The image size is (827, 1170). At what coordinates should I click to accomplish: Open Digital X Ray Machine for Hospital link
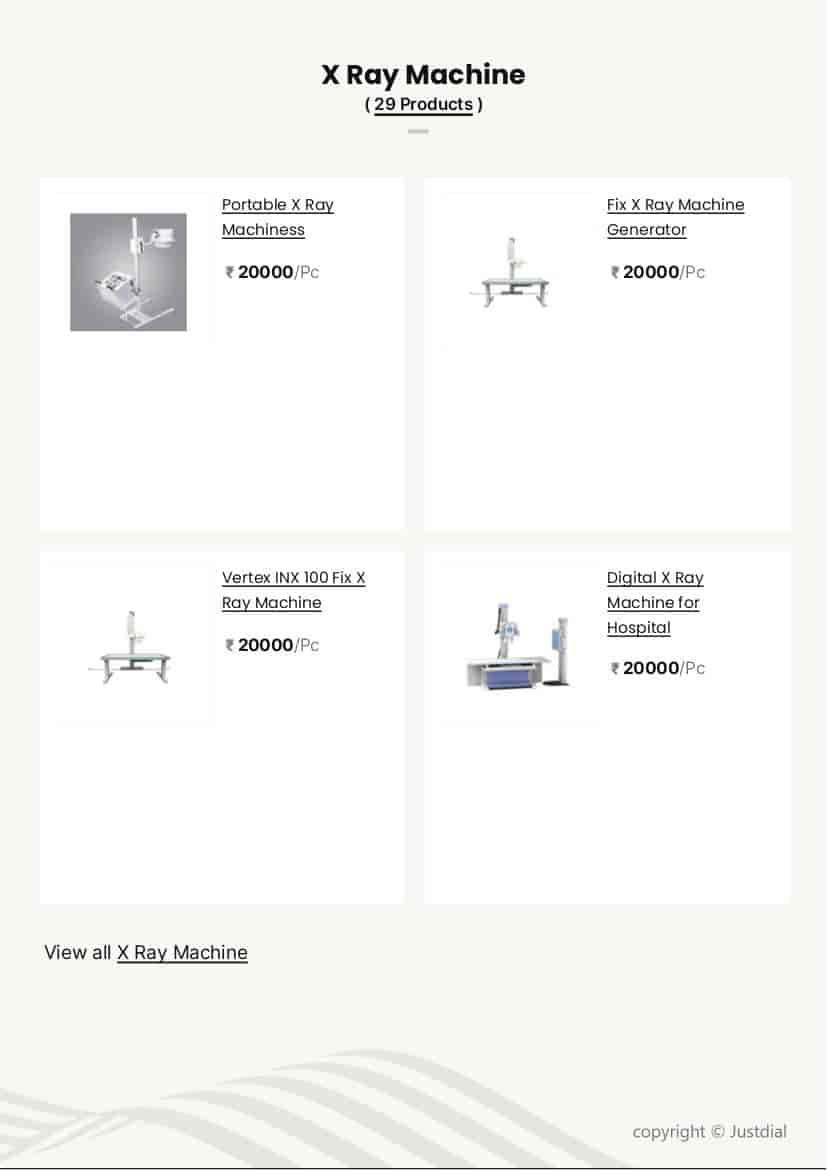point(654,602)
